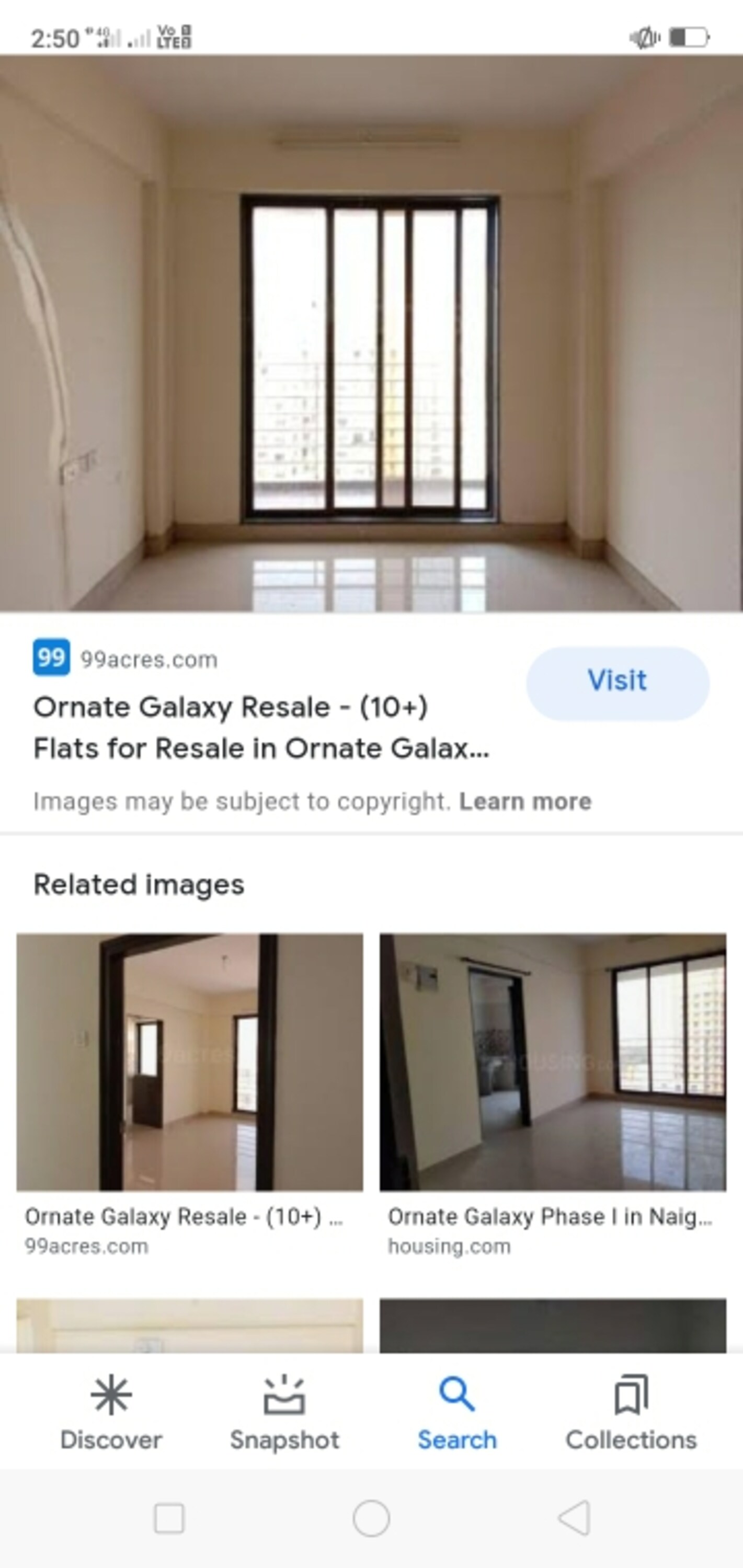The height and width of the screenshot is (1568, 743).
Task: Open the main room image with window
Action: 371,333
